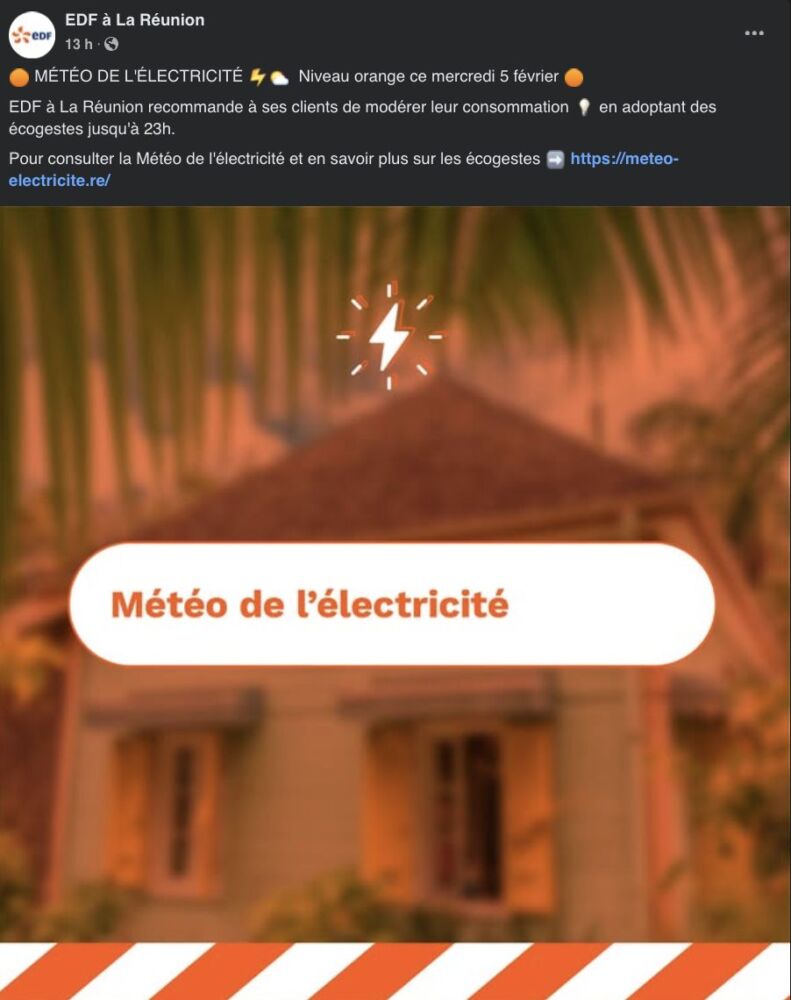Follow the meteo-electricite.re link
The width and height of the screenshot is (791, 1000).
(623, 159)
